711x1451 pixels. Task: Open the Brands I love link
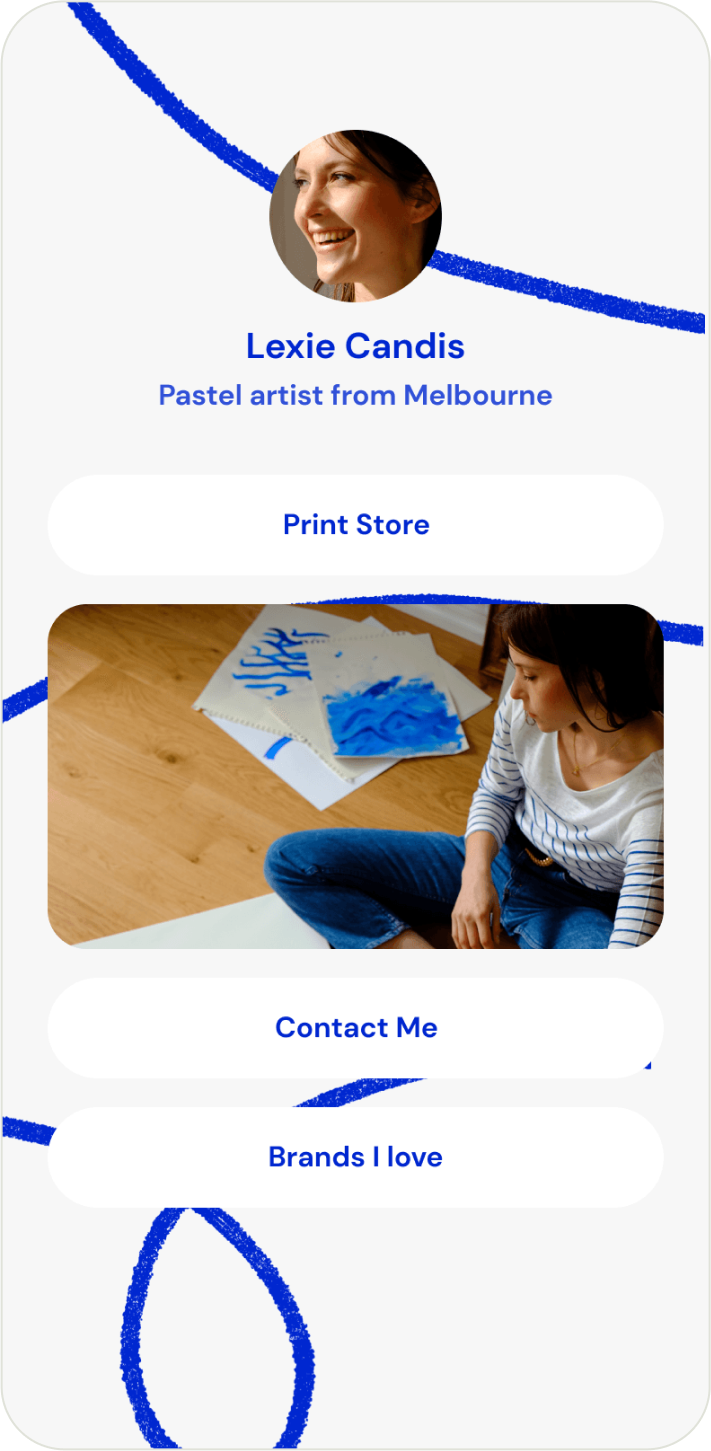click(355, 1157)
